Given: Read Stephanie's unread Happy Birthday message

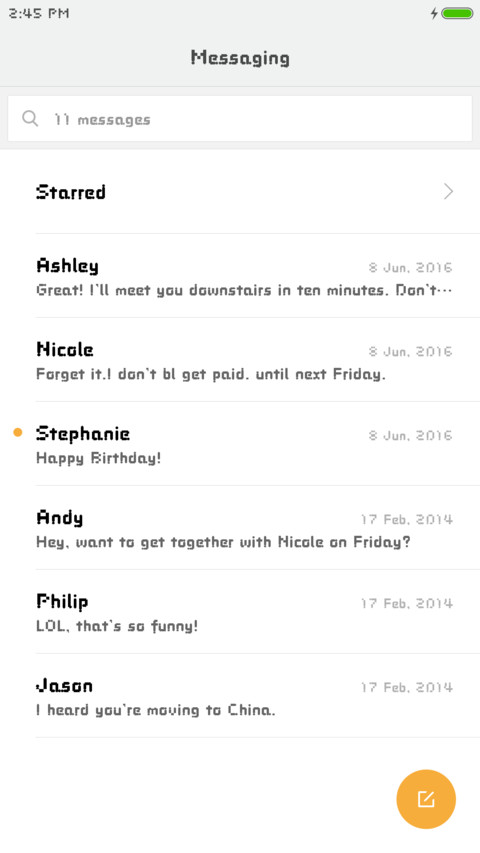Looking at the screenshot, I should pyautogui.click(x=240, y=443).
